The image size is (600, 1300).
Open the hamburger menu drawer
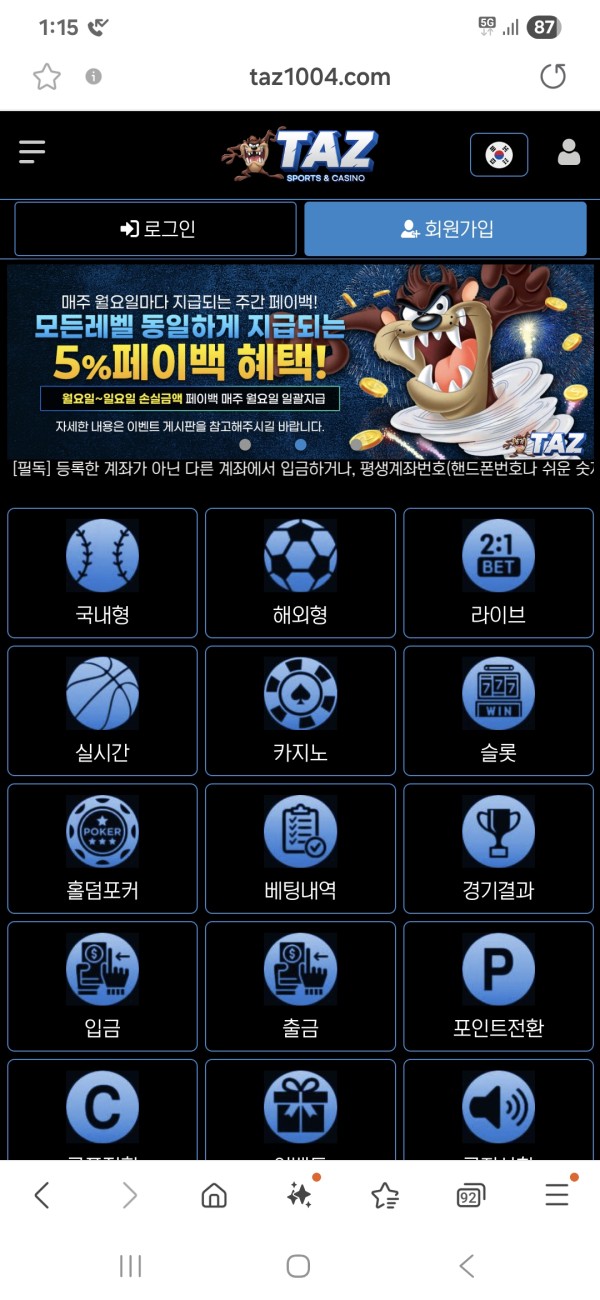pyautogui.click(x=32, y=152)
